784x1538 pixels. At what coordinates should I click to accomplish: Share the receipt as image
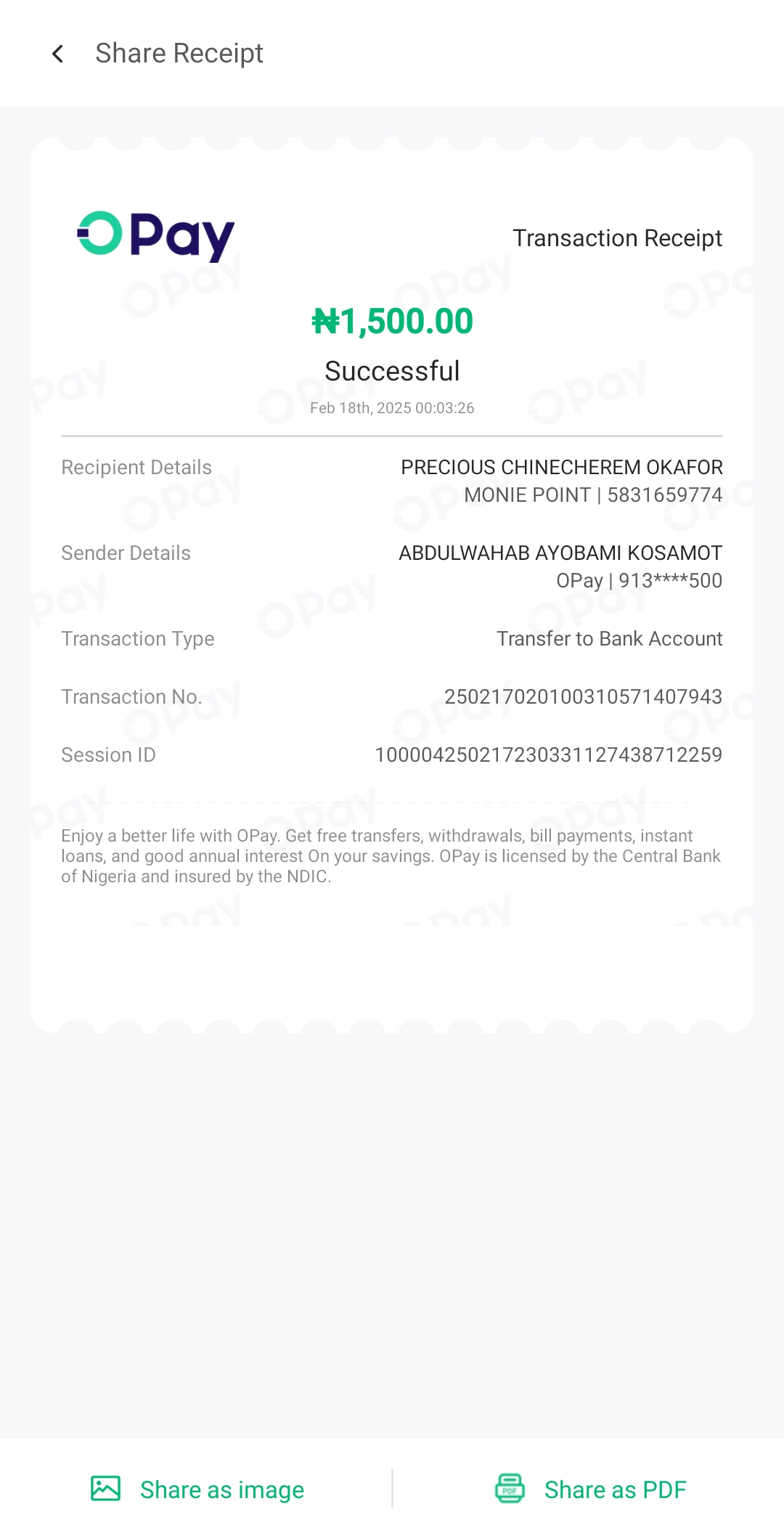[x=197, y=1489]
